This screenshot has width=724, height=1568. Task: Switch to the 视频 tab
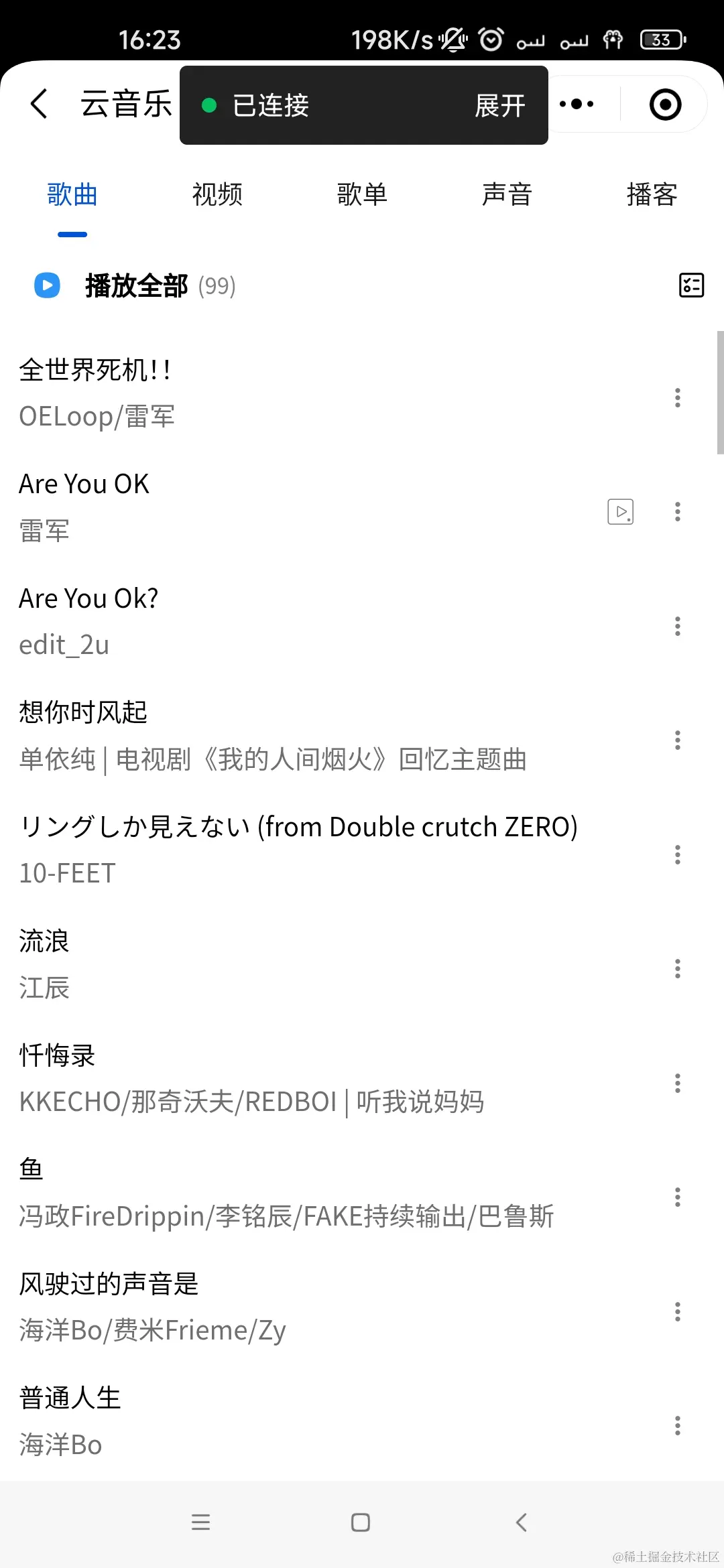click(x=217, y=194)
